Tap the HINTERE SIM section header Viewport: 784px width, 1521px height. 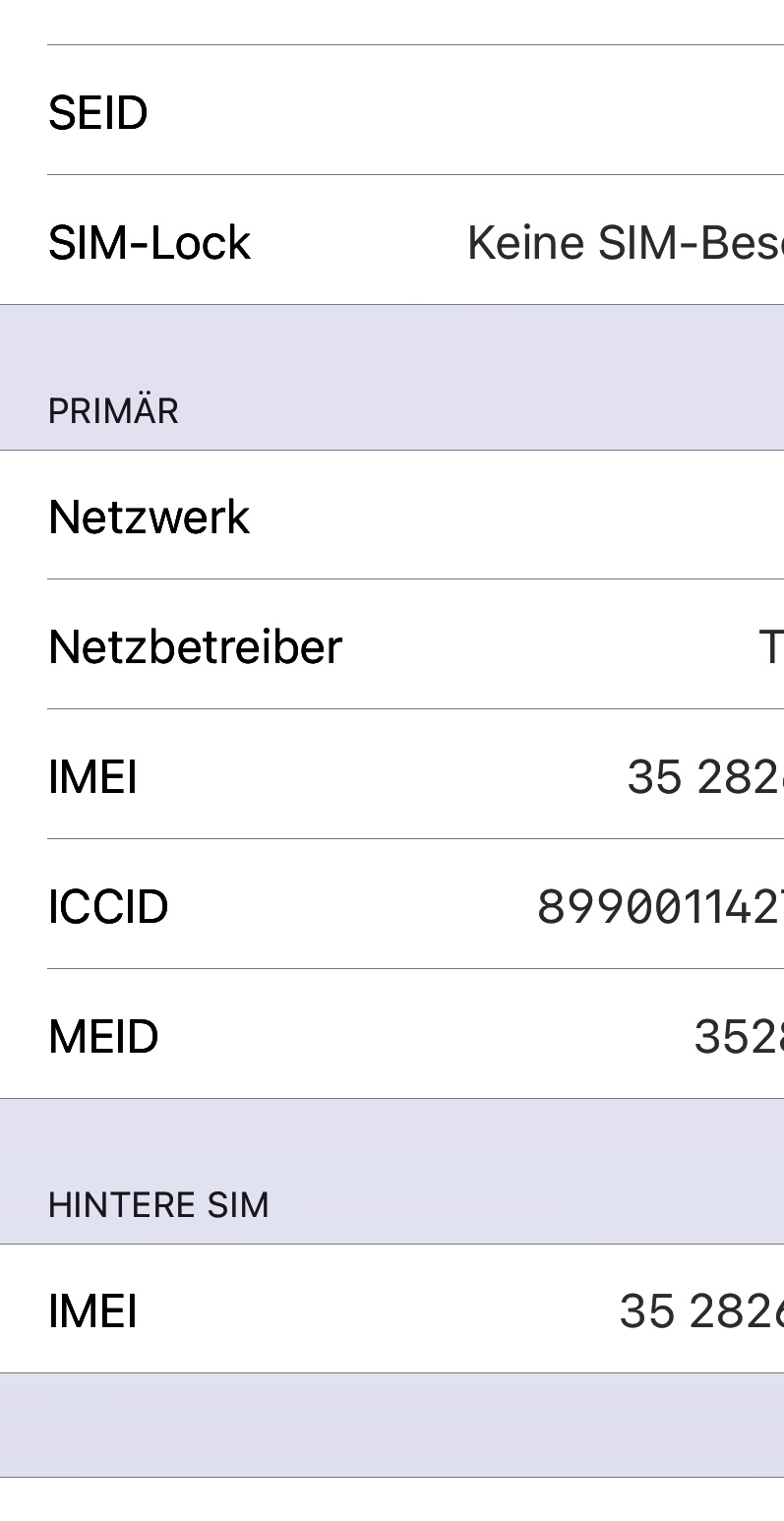158,1203
